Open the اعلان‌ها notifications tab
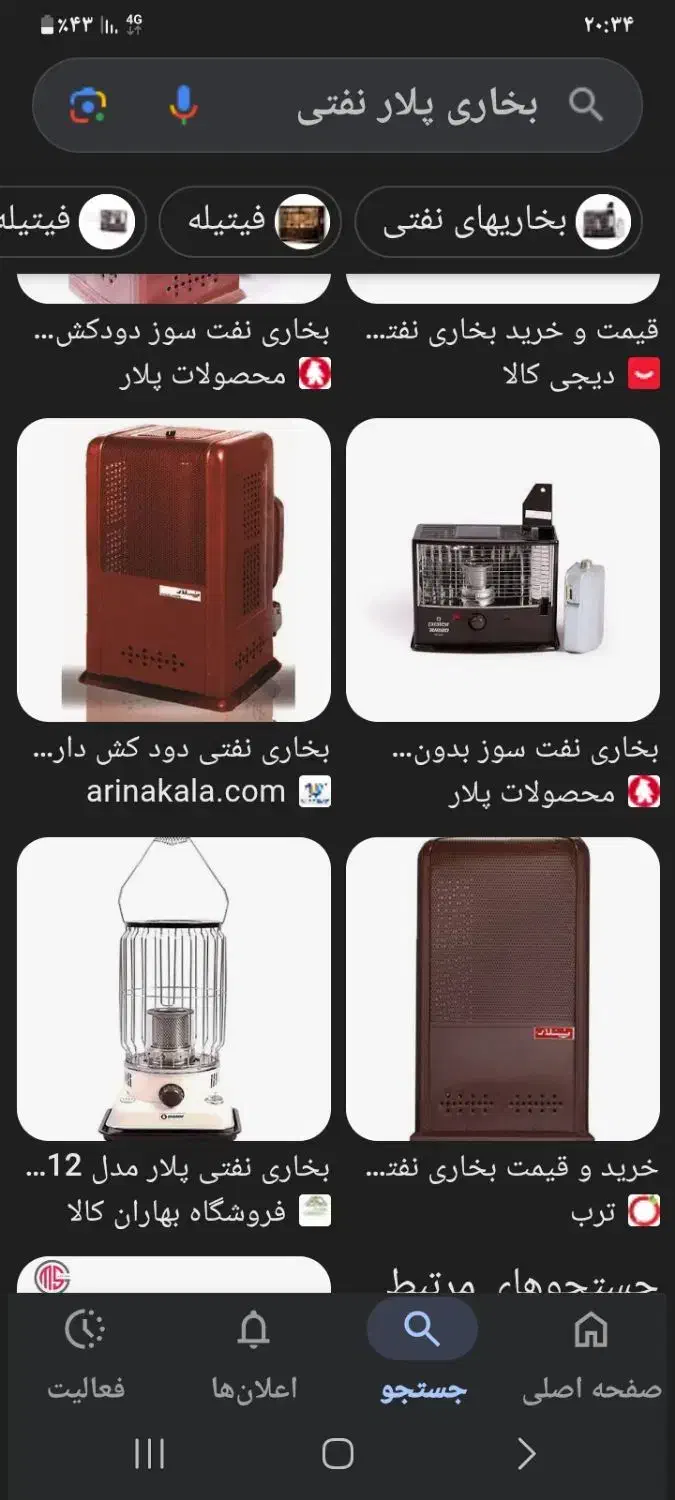Screen dimensions: 675x1500 point(253,1355)
